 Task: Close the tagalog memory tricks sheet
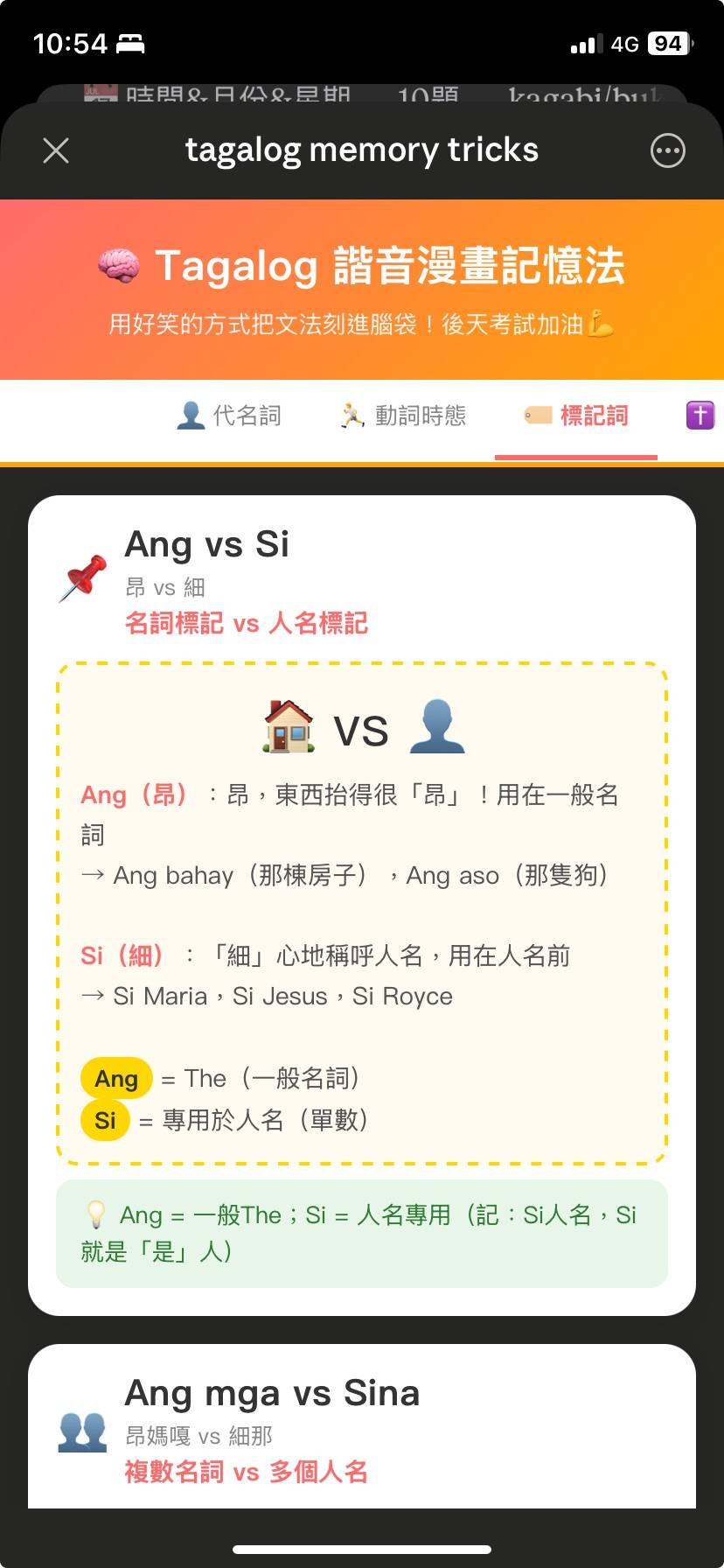pos(56,150)
